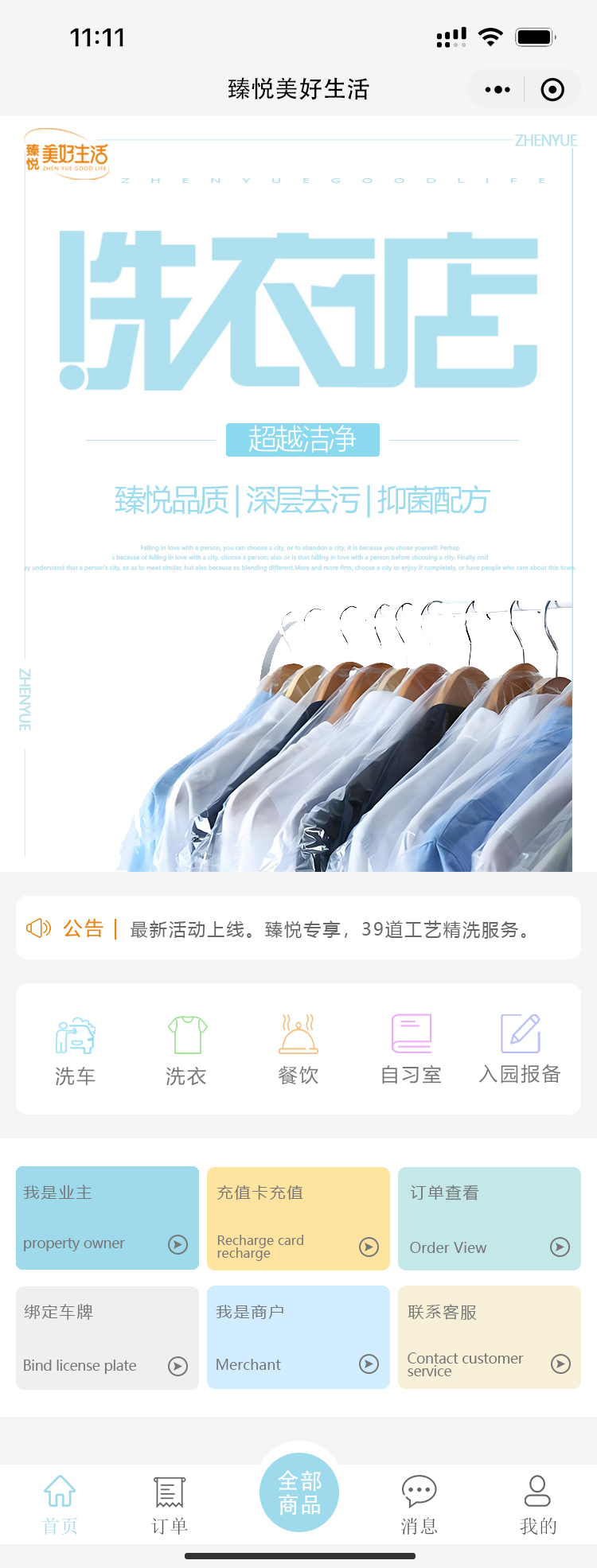The height and width of the screenshot is (1568, 597).
Task: Choose 我是业主 property owner card
Action: (x=107, y=1218)
